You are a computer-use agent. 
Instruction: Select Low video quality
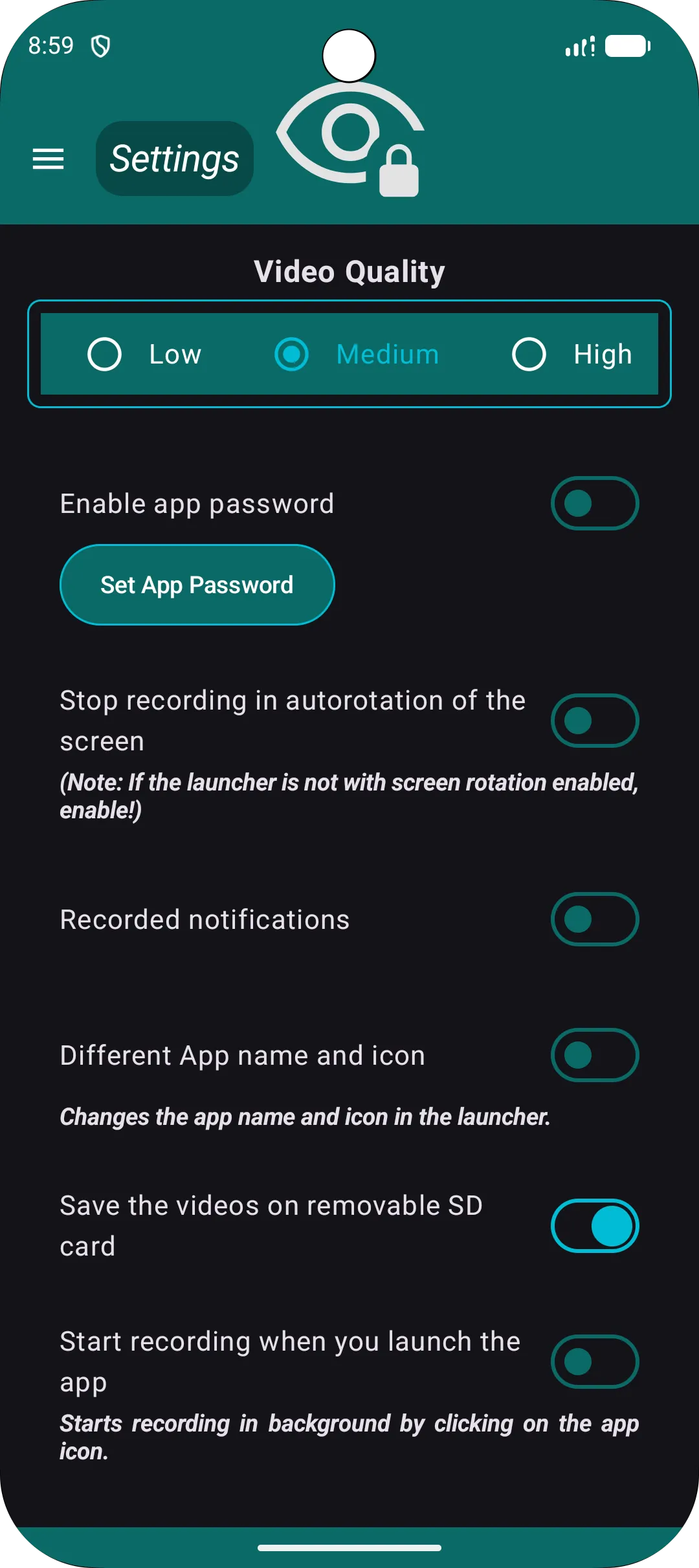[x=105, y=354]
